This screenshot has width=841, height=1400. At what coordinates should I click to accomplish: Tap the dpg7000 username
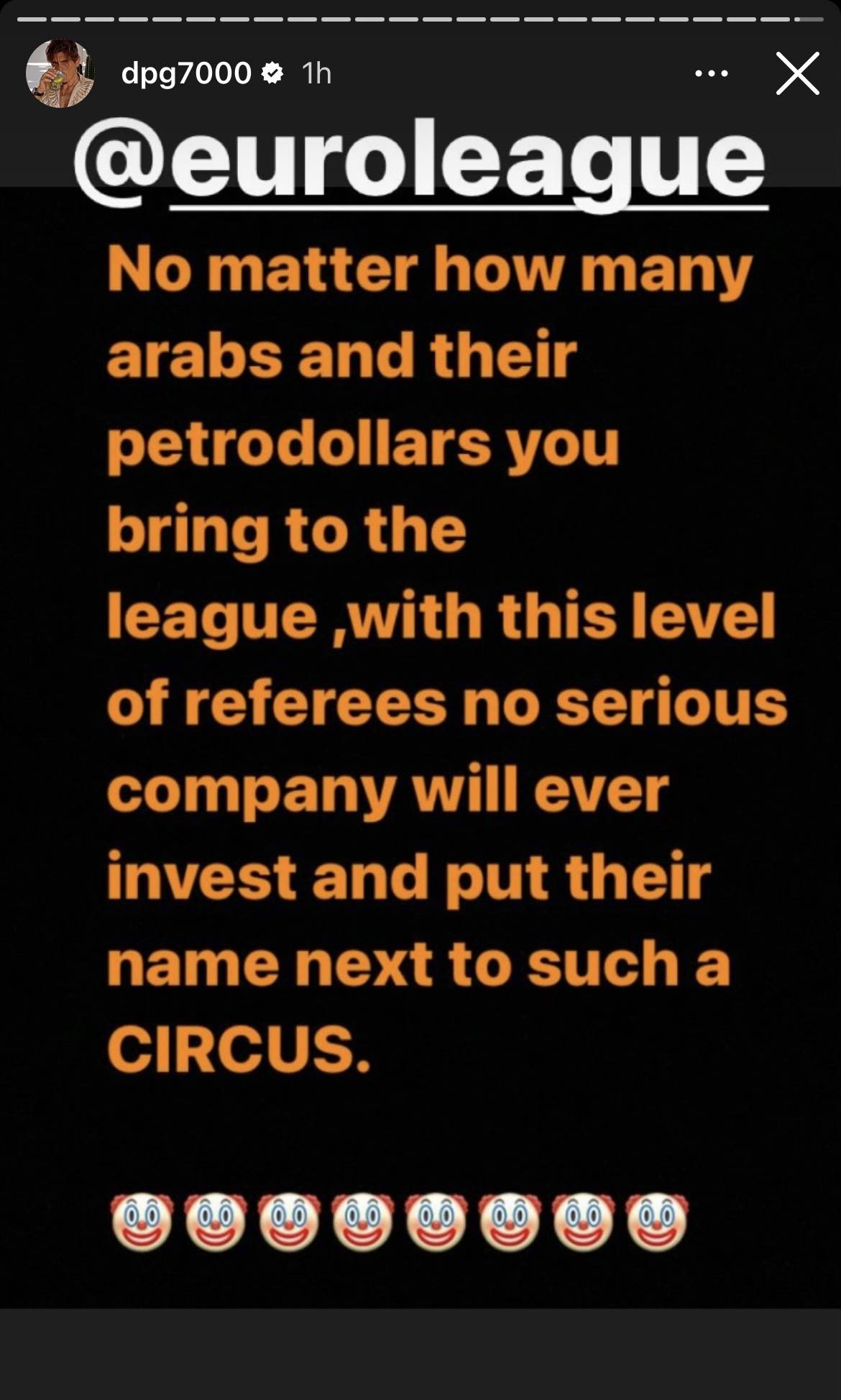tap(185, 73)
